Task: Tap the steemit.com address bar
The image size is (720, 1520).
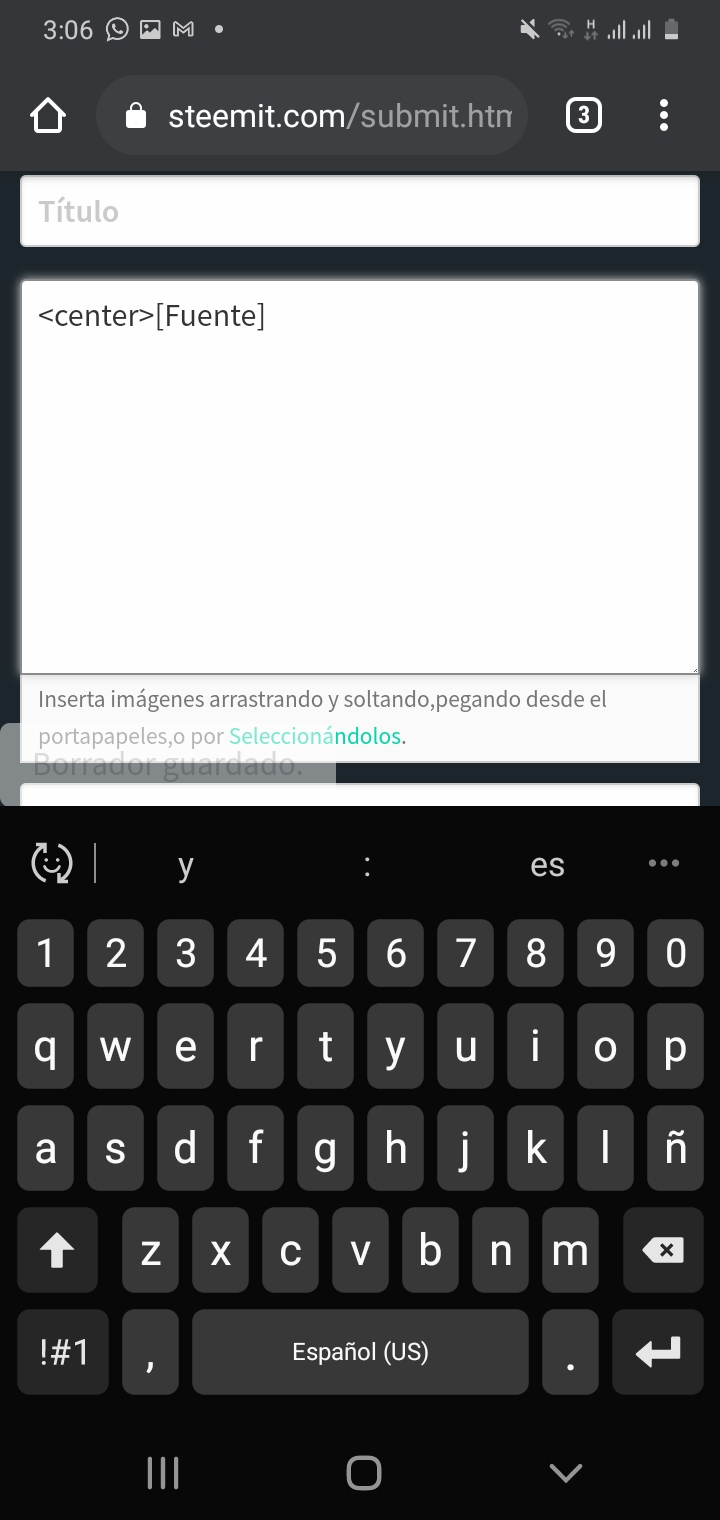Action: pos(312,116)
